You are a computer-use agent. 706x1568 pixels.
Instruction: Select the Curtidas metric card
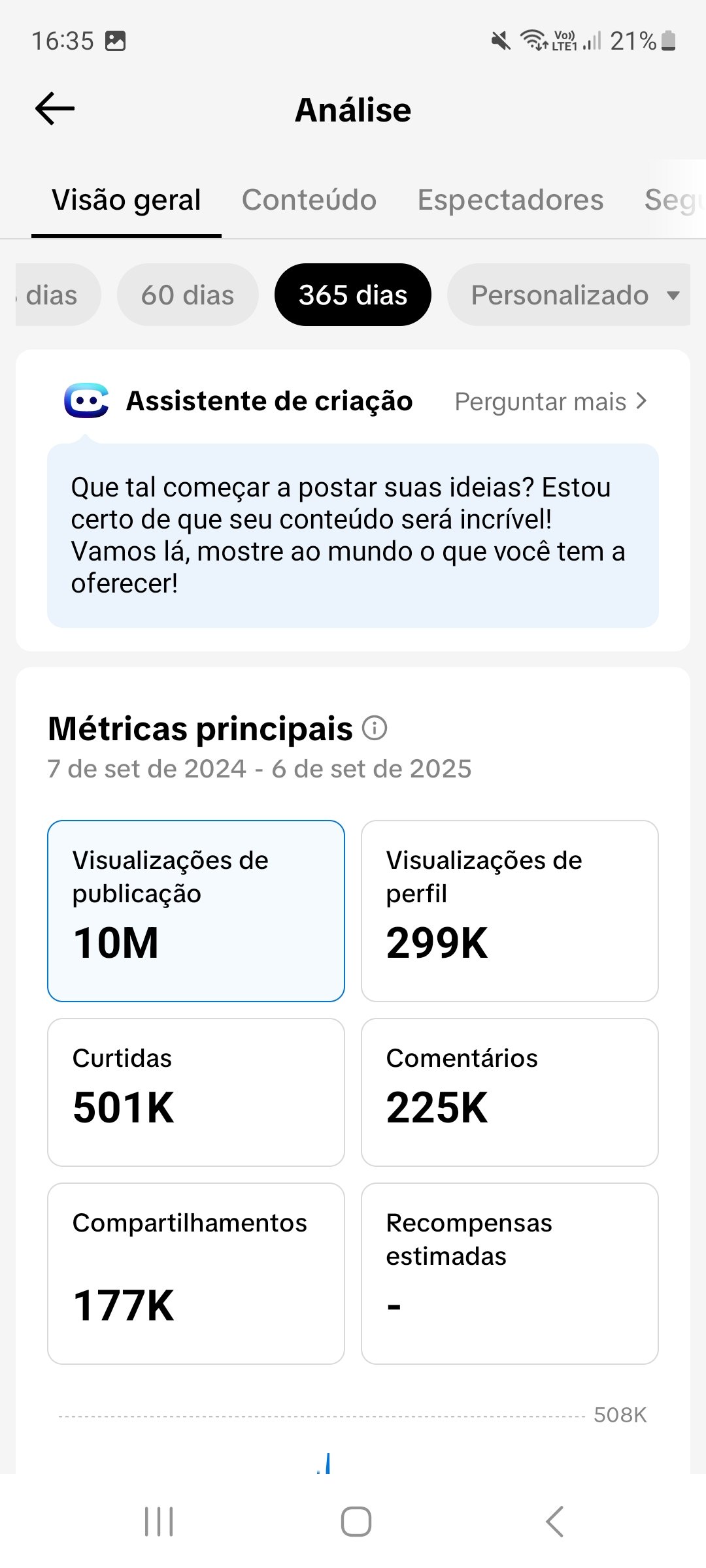coord(195,1092)
